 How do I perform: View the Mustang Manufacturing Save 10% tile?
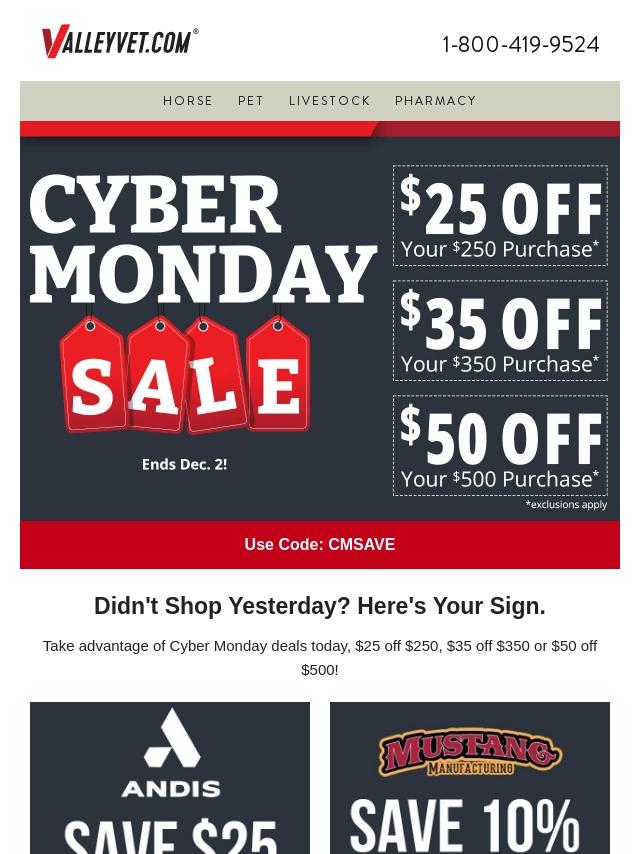click(x=470, y=778)
